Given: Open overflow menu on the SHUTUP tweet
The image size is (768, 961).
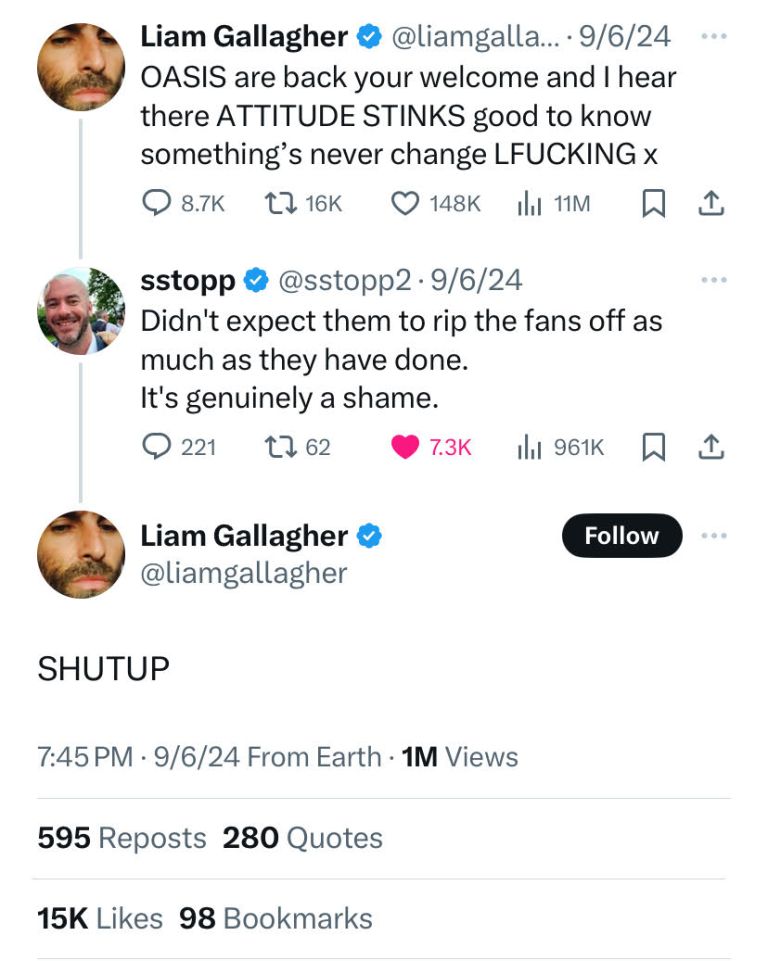Looking at the screenshot, I should [712, 536].
